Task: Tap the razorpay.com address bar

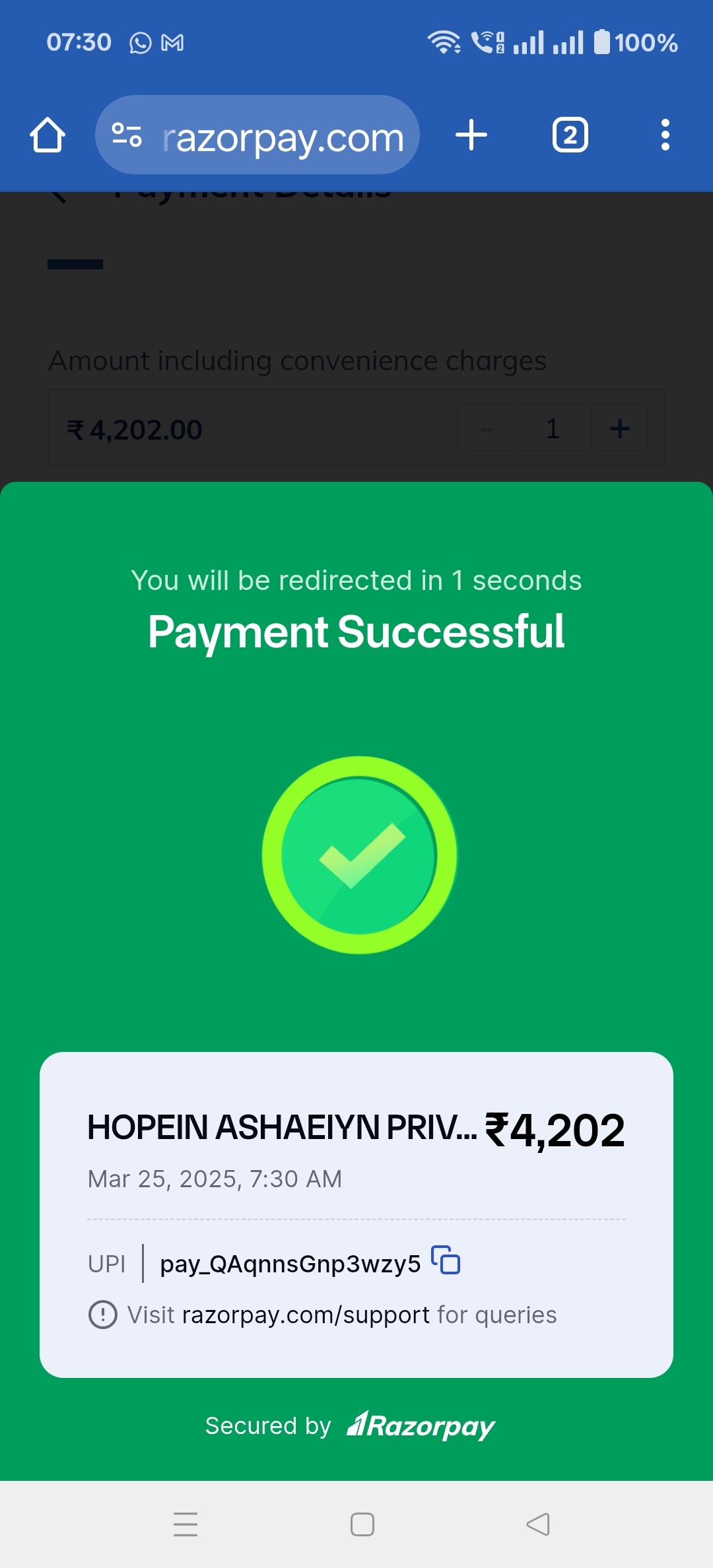Action: click(257, 135)
